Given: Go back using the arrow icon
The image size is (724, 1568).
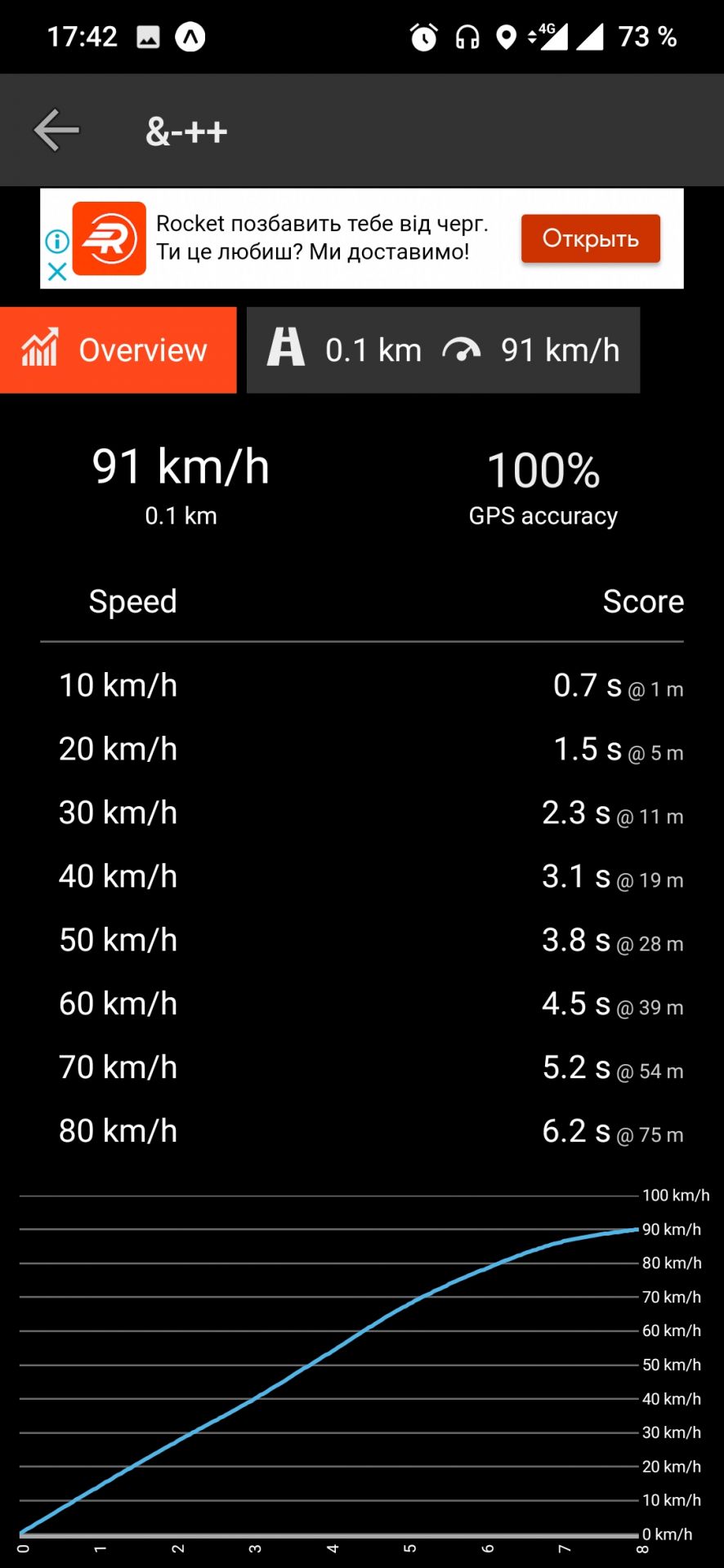Looking at the screenshot, I should 56,131.
